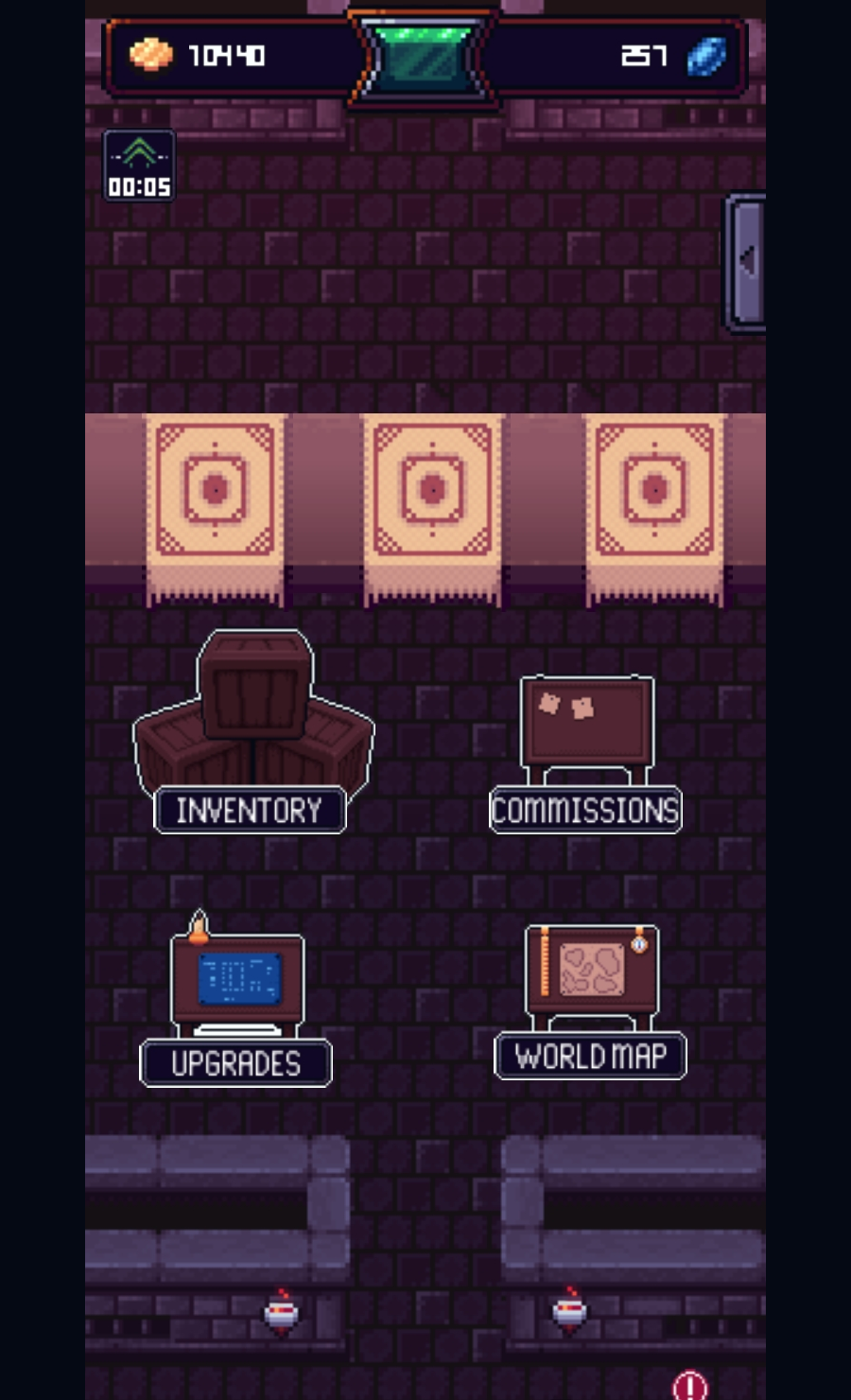Open the World Map table
This screenshot has height=1400, width=851.
coord(591,1003)
